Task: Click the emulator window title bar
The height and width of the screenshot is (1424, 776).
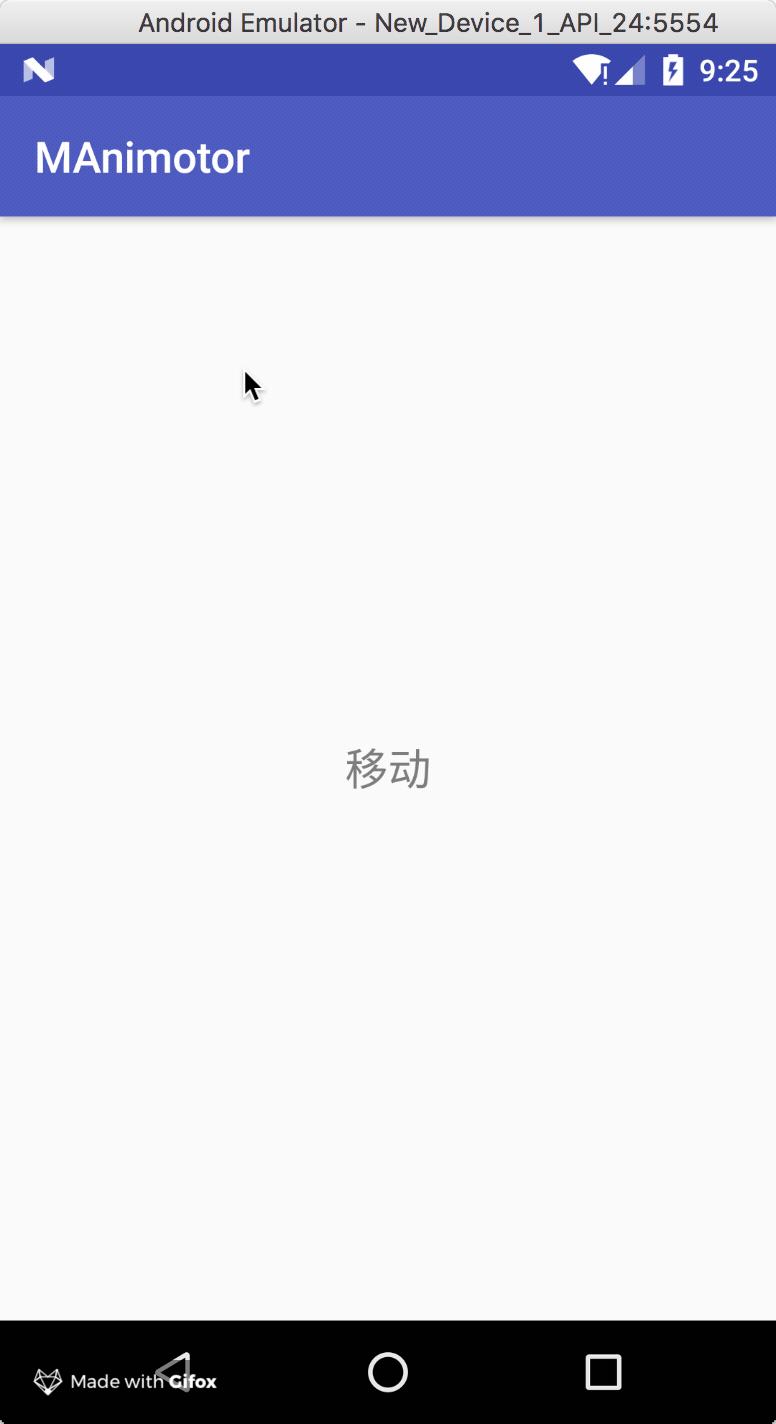Action: pyautogui.click(x=388, y=22)
